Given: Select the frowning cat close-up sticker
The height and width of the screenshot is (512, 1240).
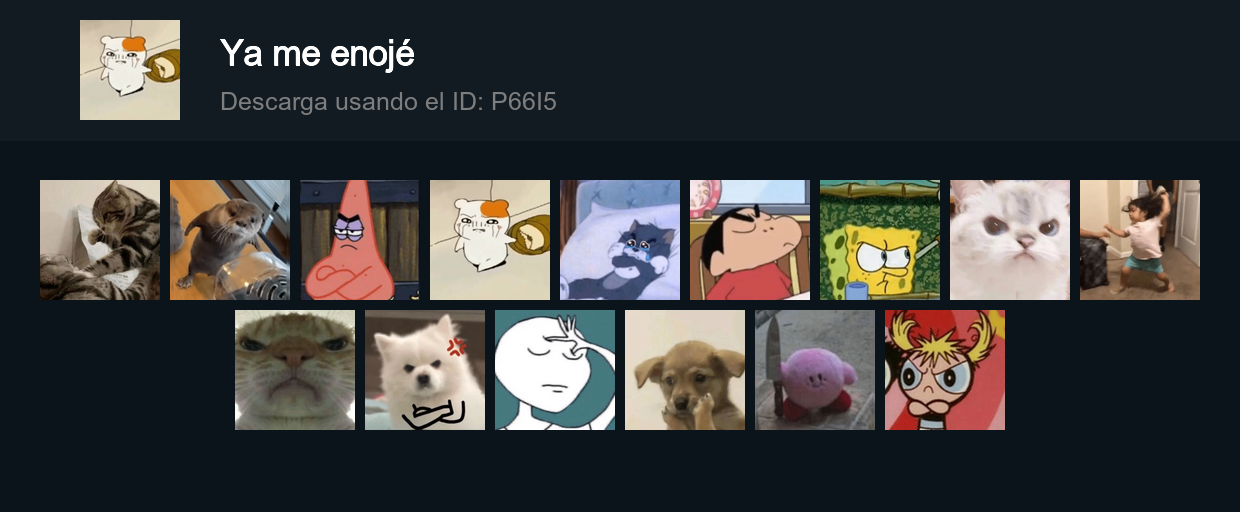Looking at the screenshot, I should pos(295,370).
